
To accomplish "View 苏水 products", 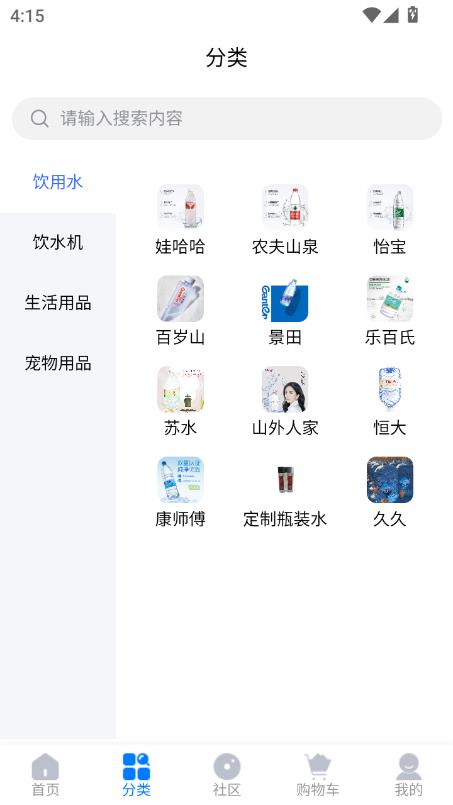I will tap(180, 401).
